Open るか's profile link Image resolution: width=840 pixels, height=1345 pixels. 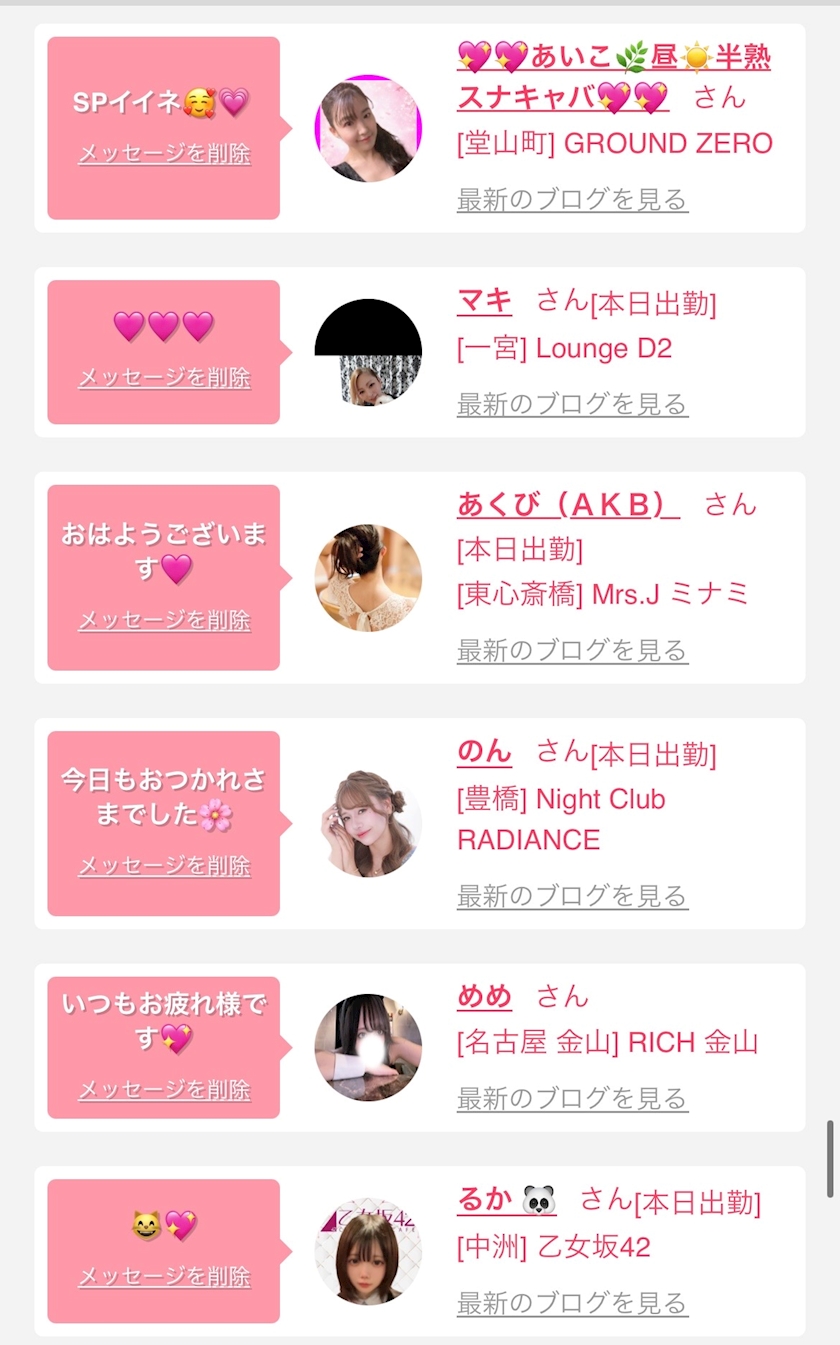507,1199
